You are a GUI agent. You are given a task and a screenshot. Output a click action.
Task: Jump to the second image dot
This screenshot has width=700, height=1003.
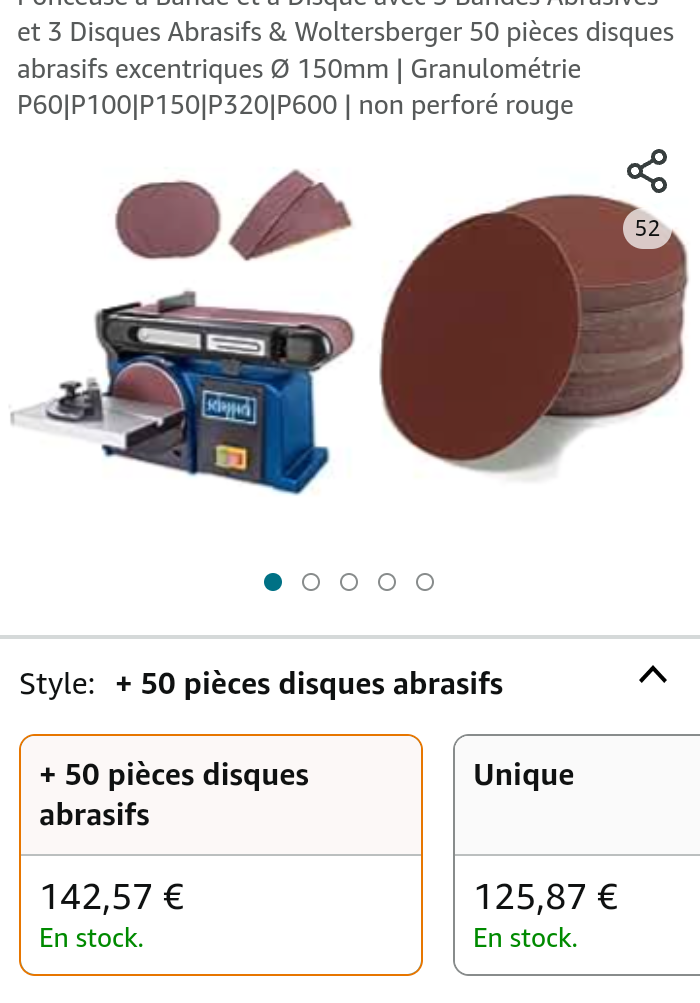pyautogui.click(x=311, y=582)
